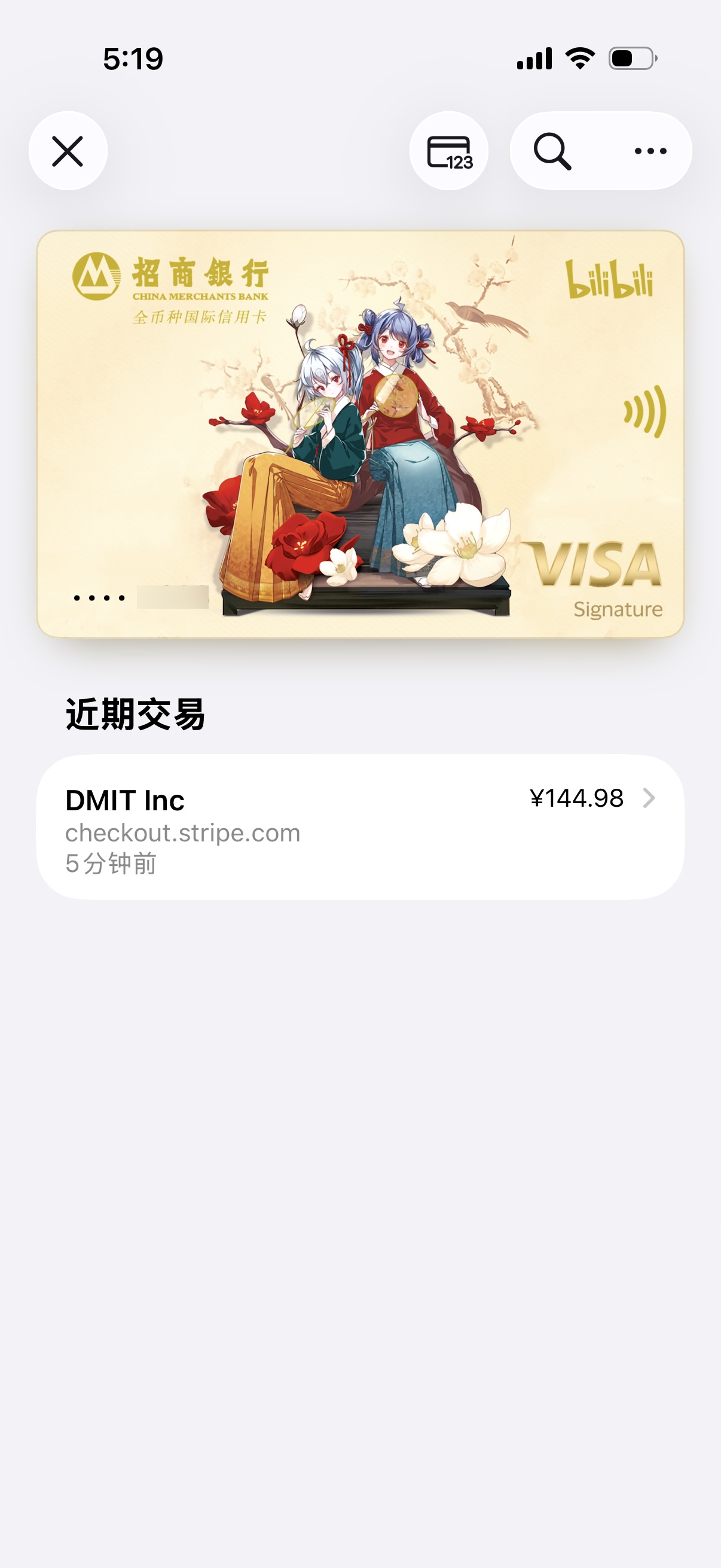Tap the China Merchants Bank card
This screenshot has width=721, height=1568.
pyautogui.click(x=360, y=434)
